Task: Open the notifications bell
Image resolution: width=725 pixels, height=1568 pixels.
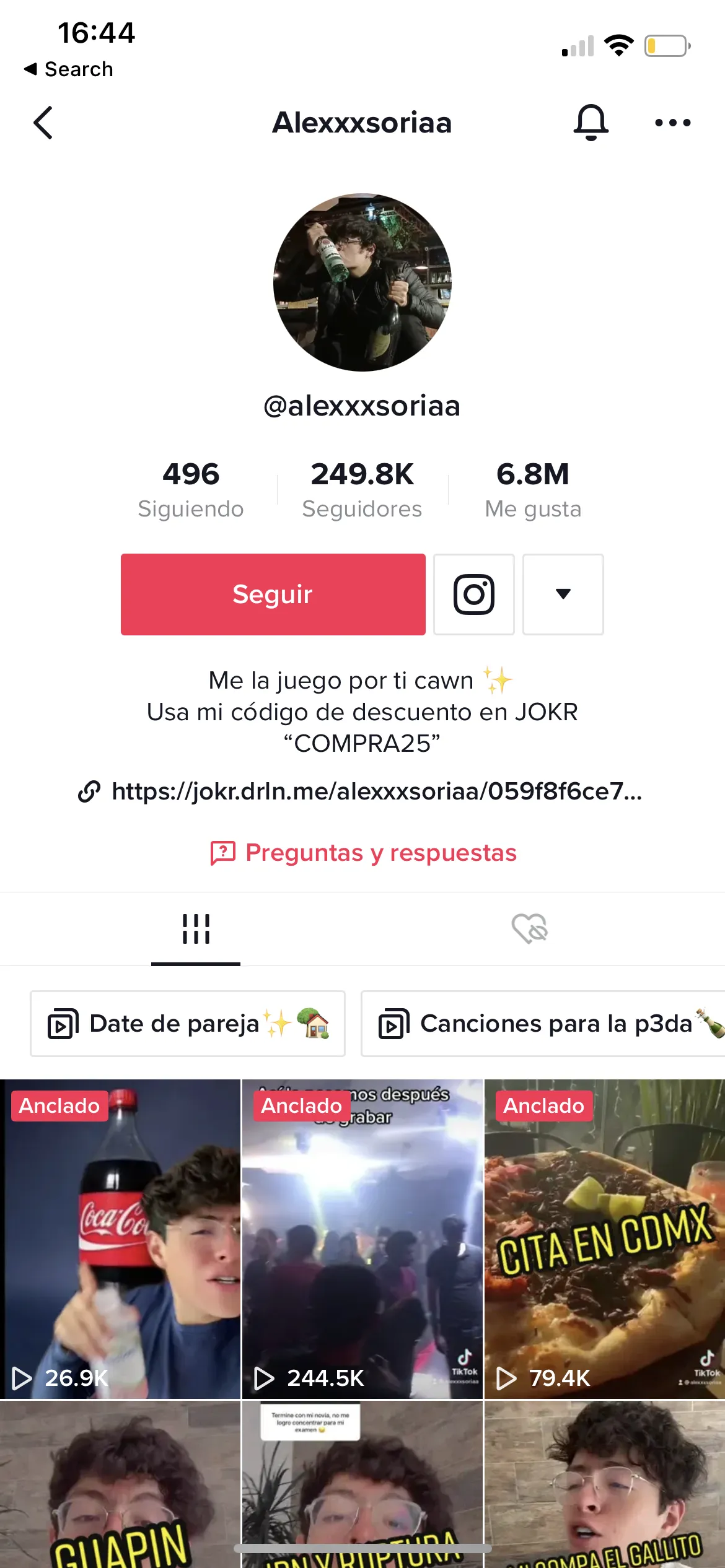Action: coord(591,122)
